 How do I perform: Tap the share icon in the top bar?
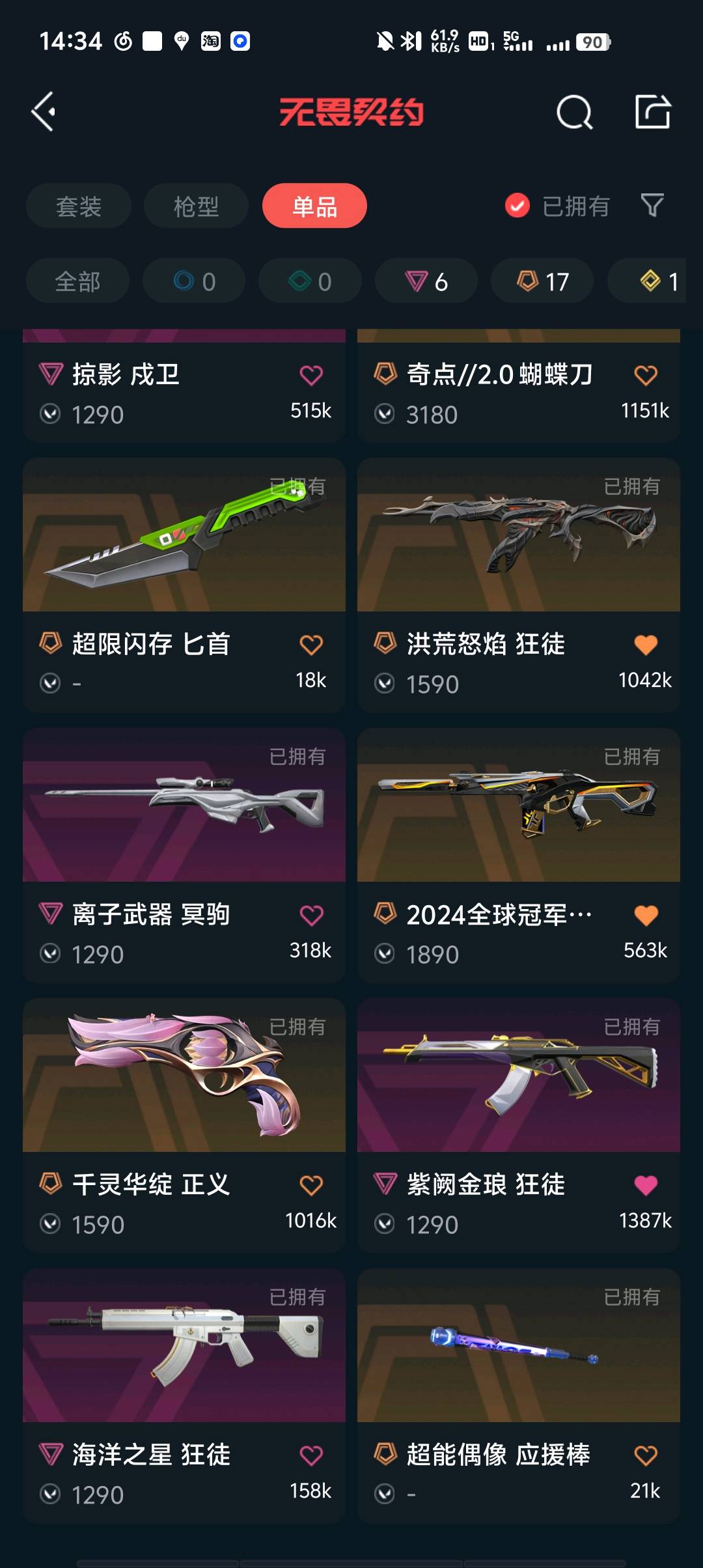(x=653, y=111)
